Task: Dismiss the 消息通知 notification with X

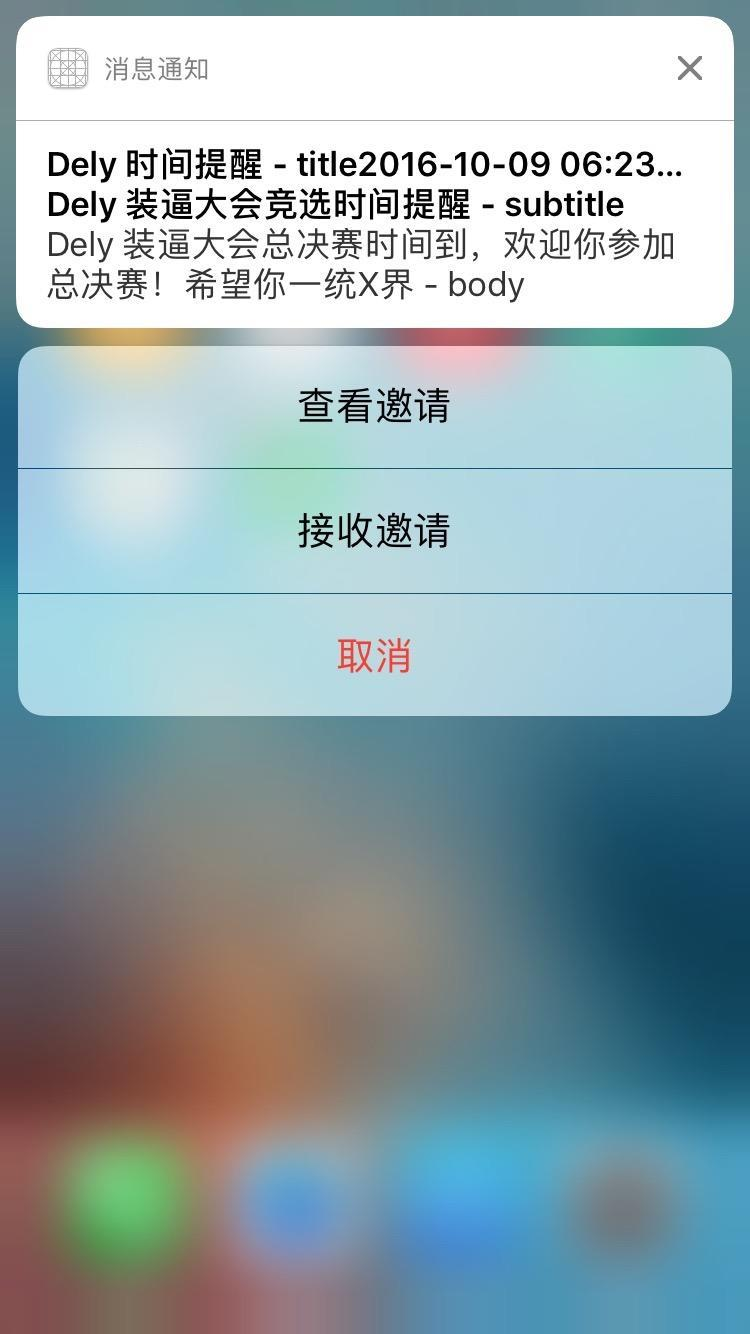Action: tap(689, 68)
